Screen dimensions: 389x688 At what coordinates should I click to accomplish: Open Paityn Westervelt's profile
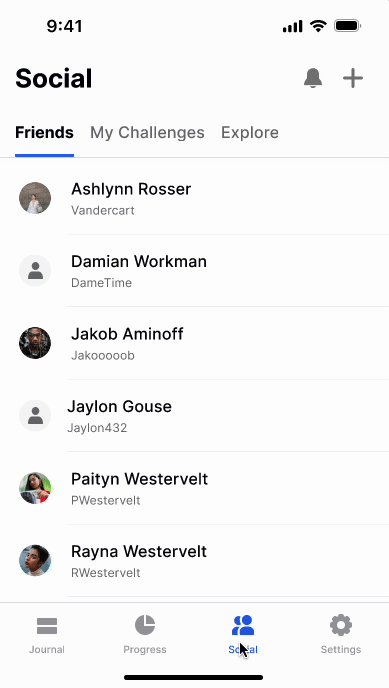tap(194, 488)
